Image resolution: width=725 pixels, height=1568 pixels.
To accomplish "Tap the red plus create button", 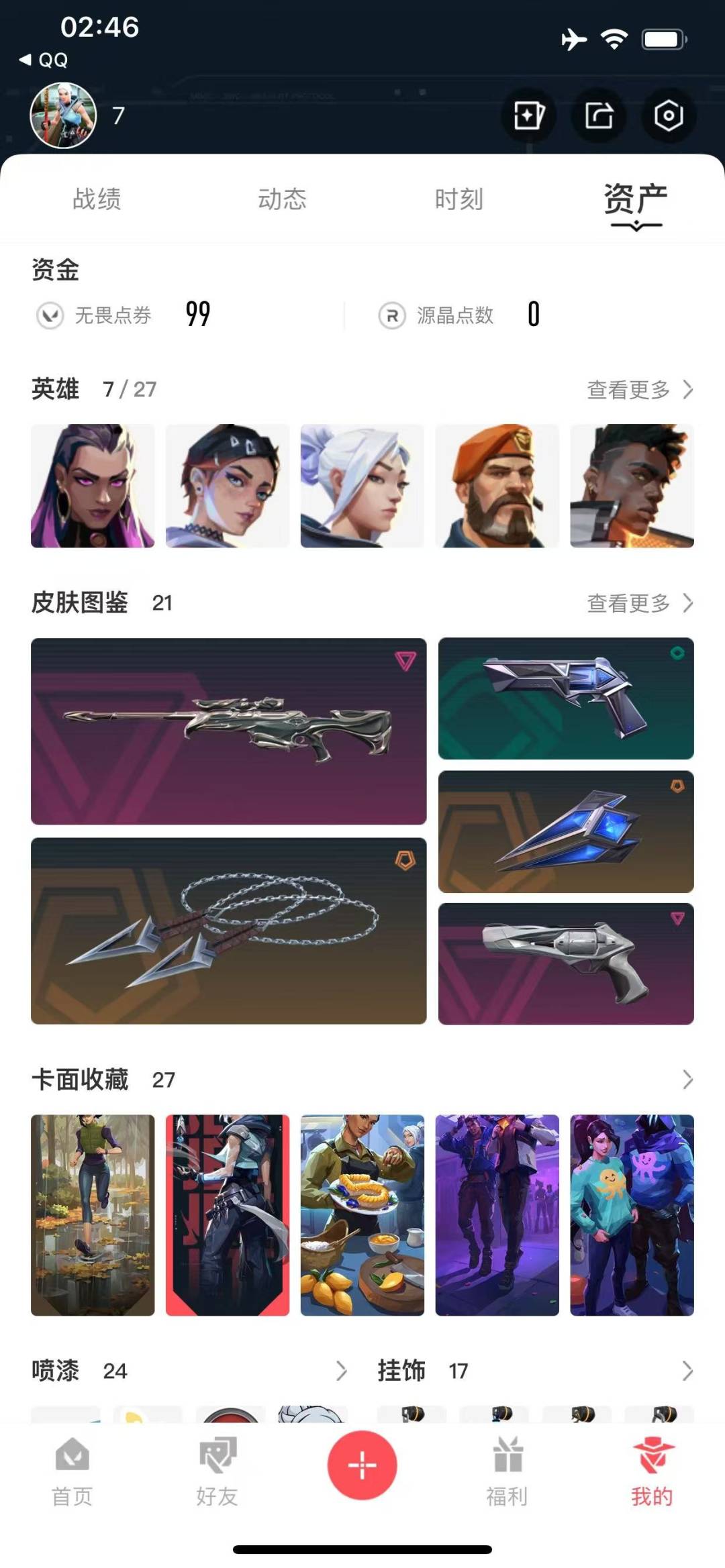I will pyautogui.click(x=362, y=1465).
